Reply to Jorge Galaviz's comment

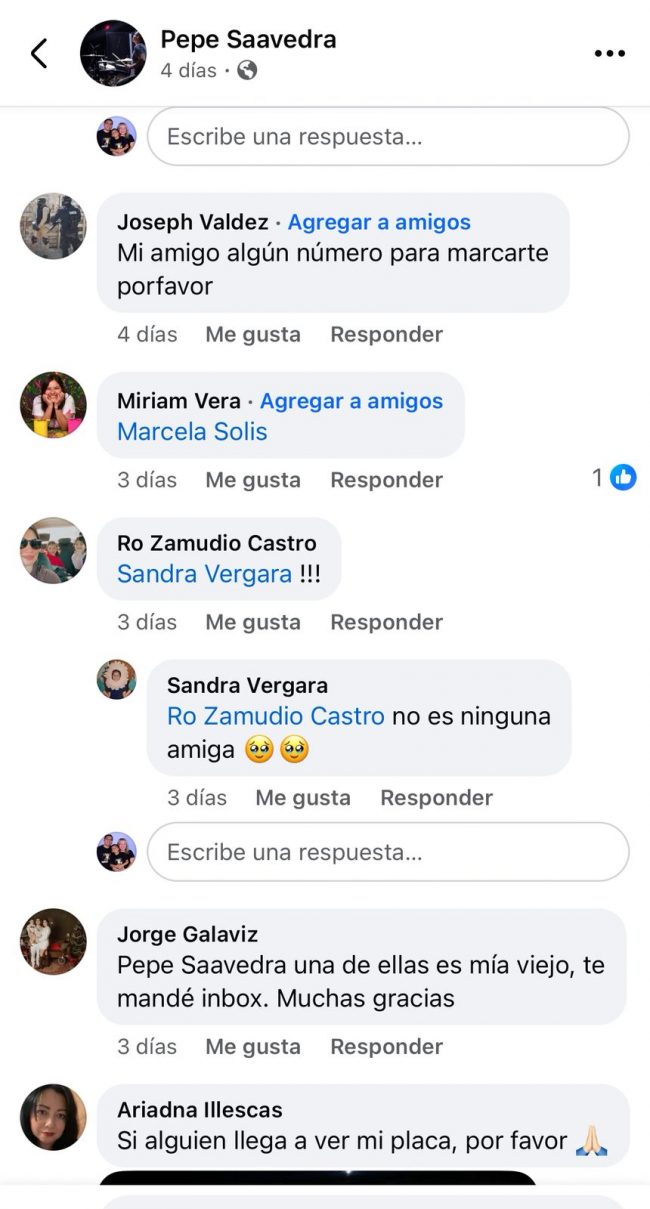pyautogui.click(x=386, y=1046)
